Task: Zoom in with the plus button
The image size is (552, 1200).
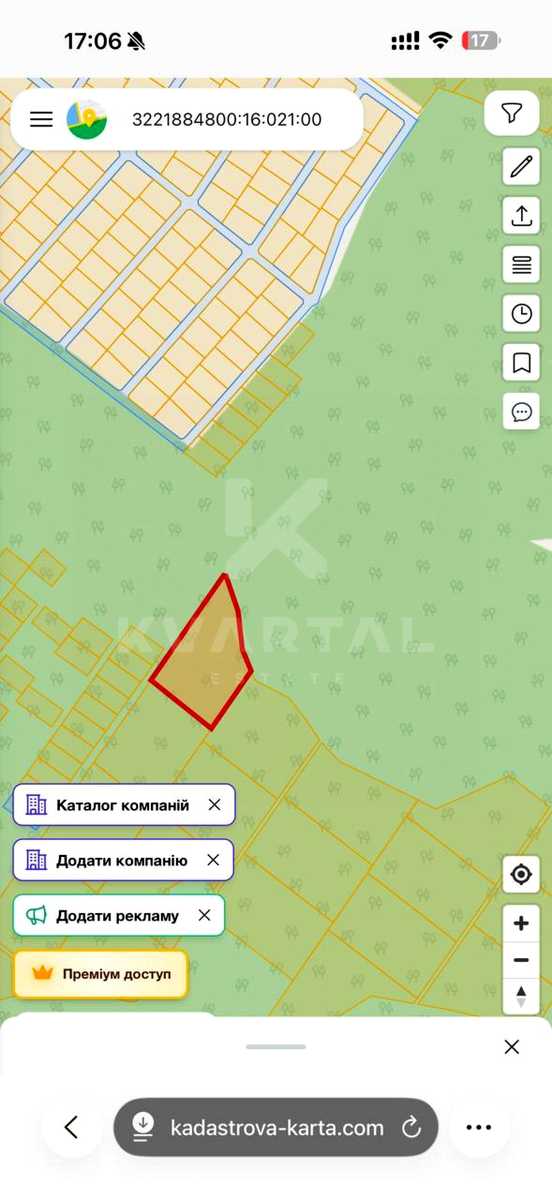Action: tap(521, 923)
